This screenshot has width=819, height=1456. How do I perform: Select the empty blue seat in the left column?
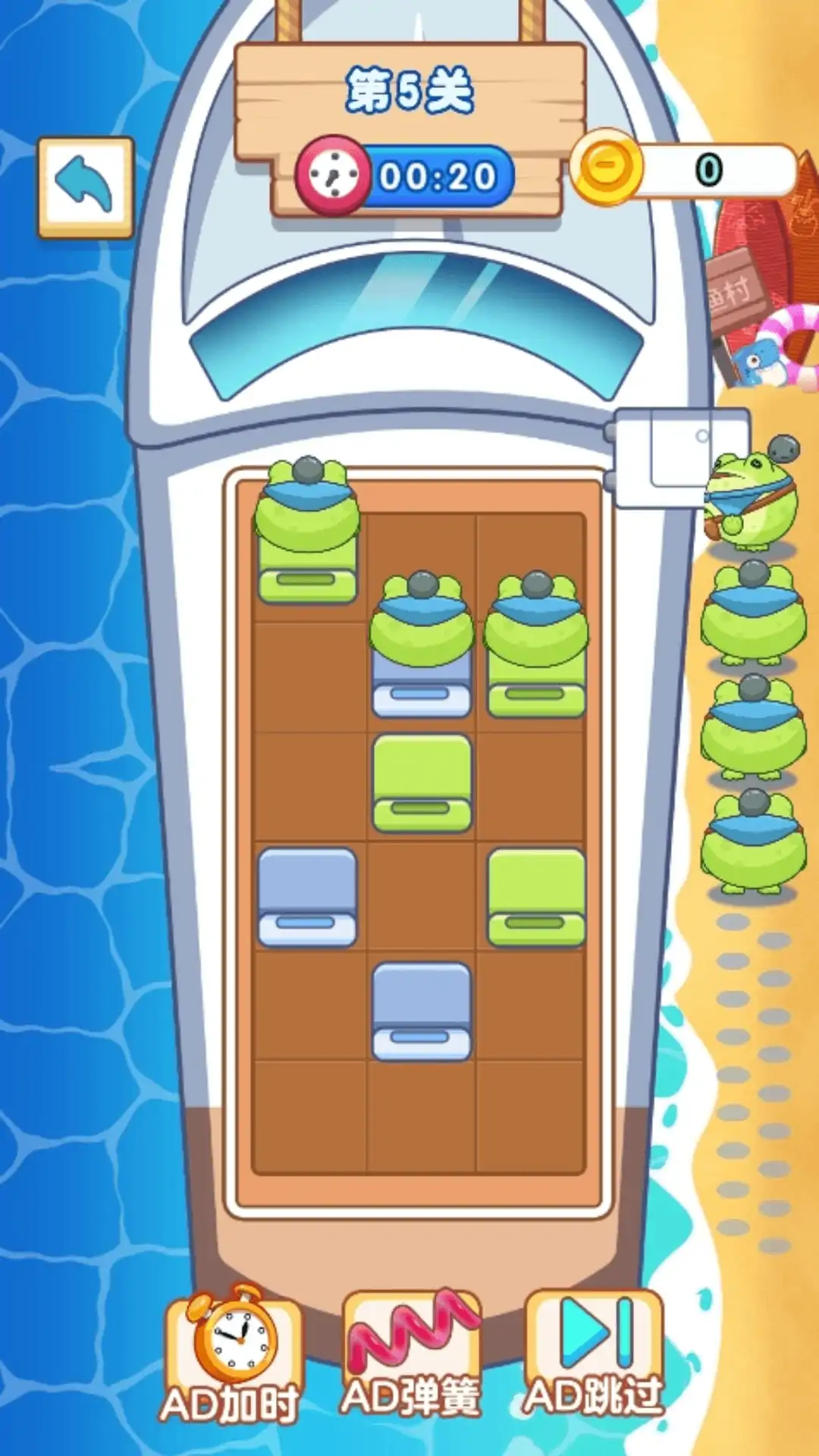coord(307,897)
